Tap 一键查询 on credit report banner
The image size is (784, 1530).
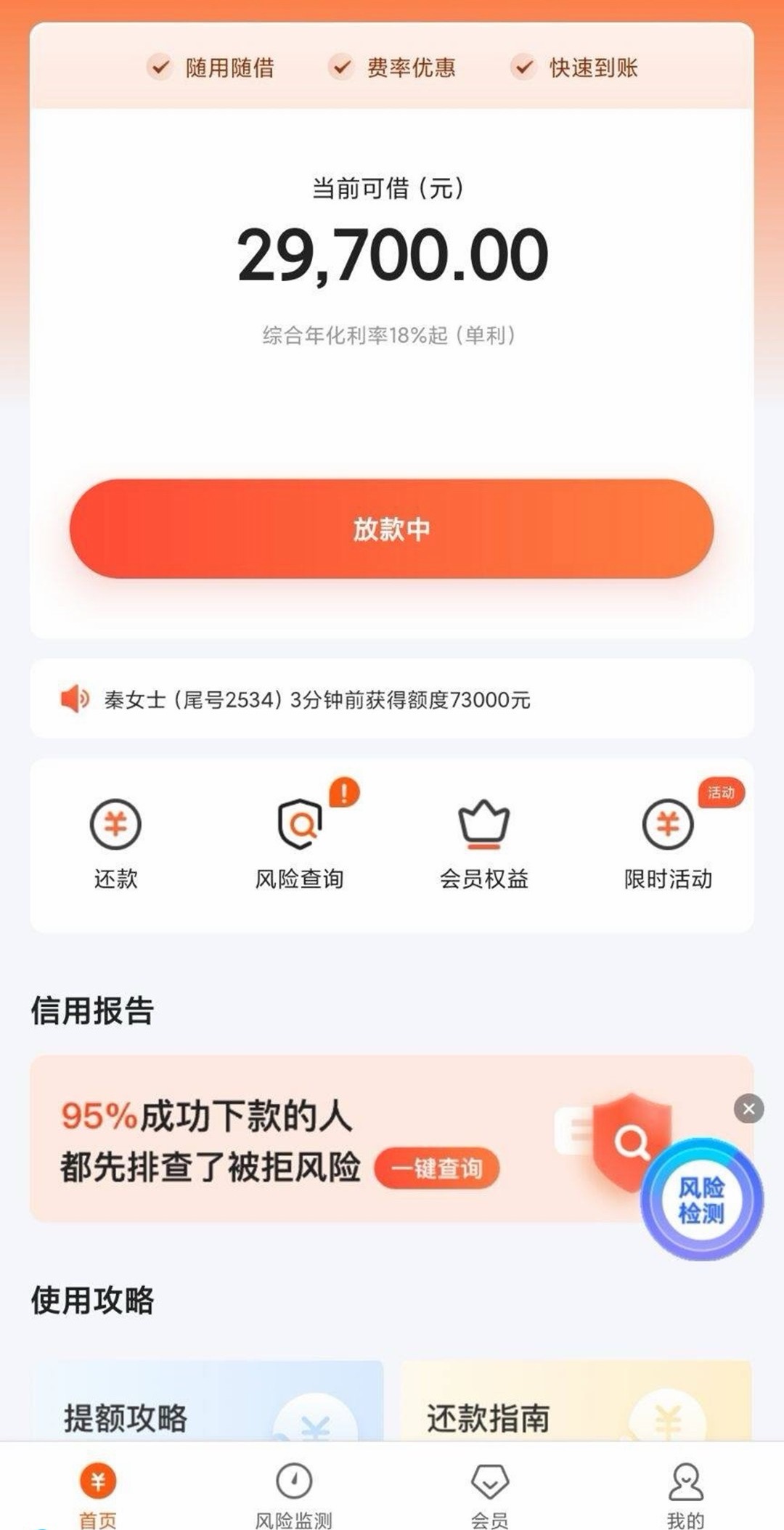coord(437,1168)
